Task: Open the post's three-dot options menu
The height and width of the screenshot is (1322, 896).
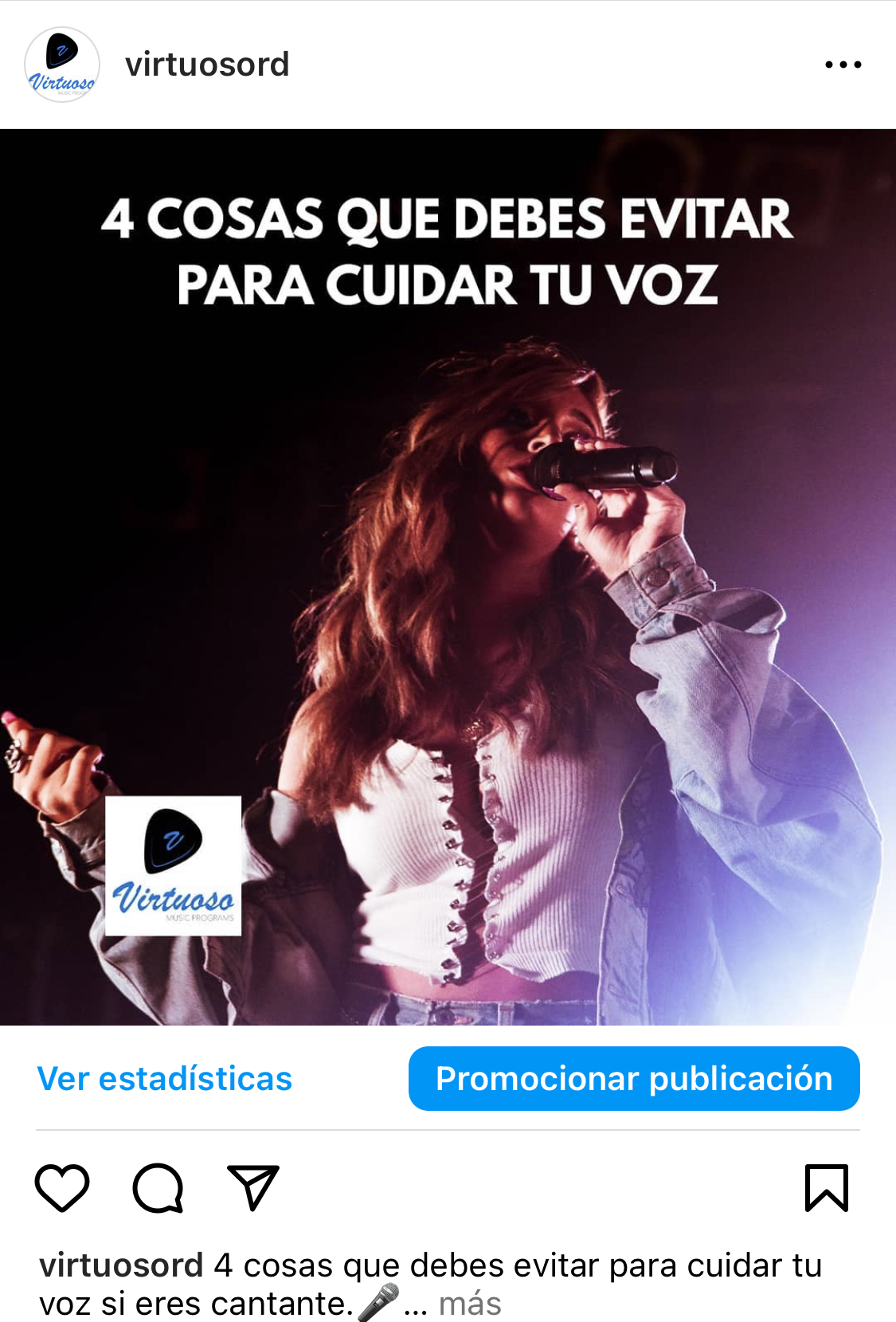Action: pyautogui.click(x=843, y=65)
